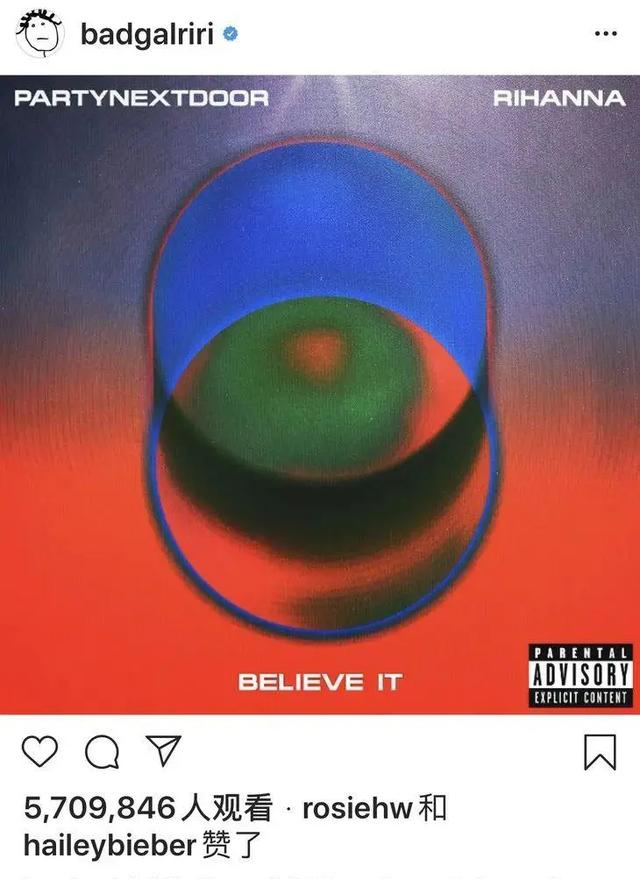The image size is (640, 879).
Task: Open haileybieber's profile from the likes line
Action: 110,845
